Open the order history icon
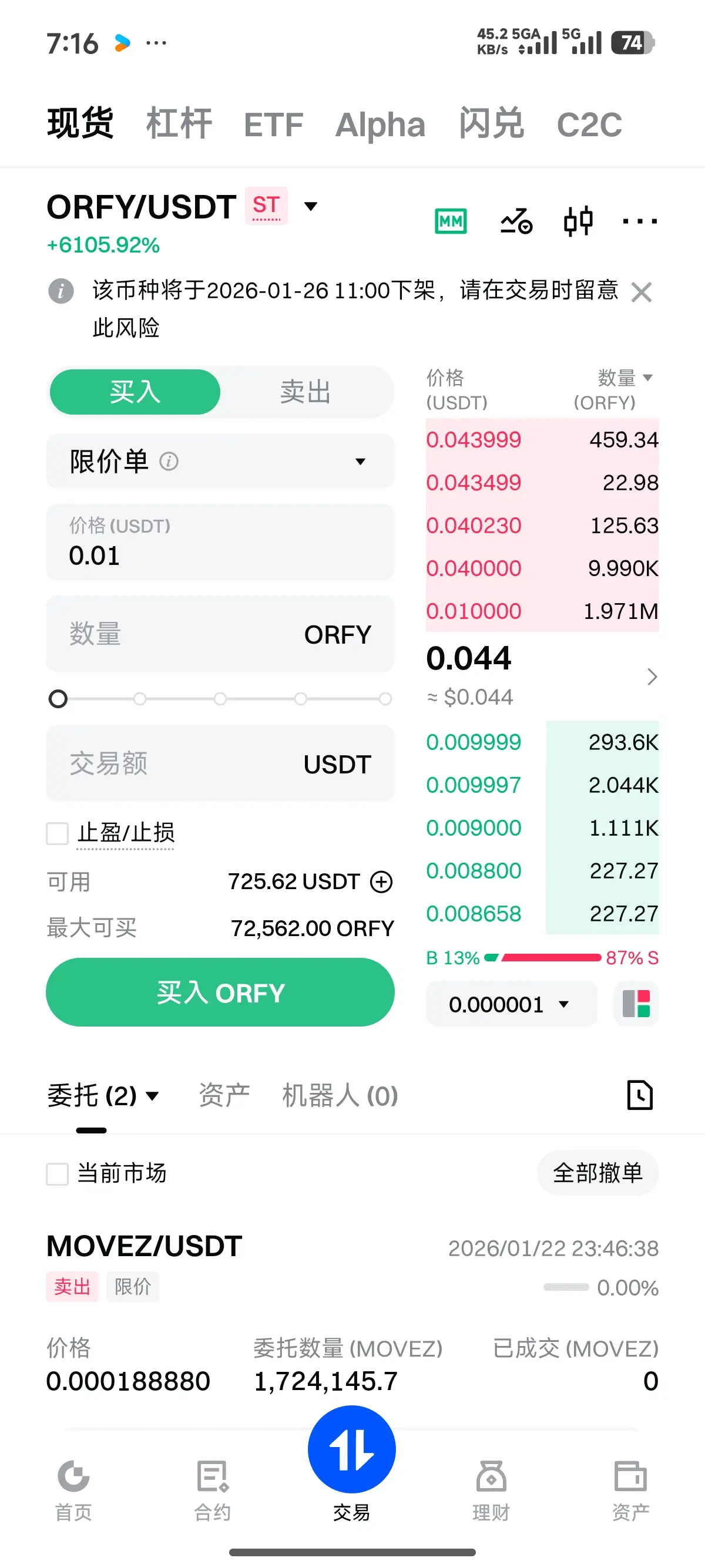Viewport: 705px width, 1568px height. click(640, 1095)
